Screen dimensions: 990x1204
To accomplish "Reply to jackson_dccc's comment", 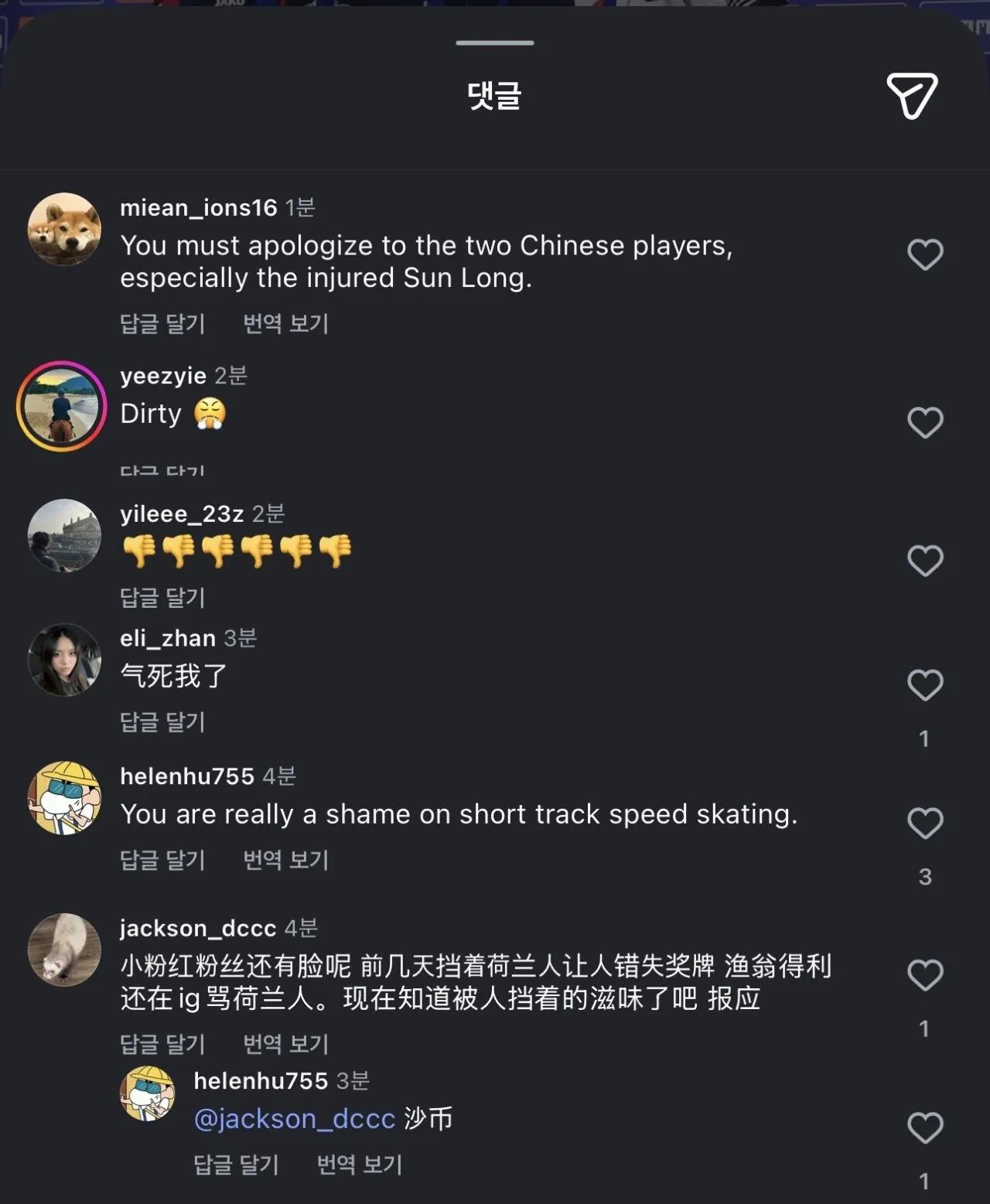I will [162, 1044].
